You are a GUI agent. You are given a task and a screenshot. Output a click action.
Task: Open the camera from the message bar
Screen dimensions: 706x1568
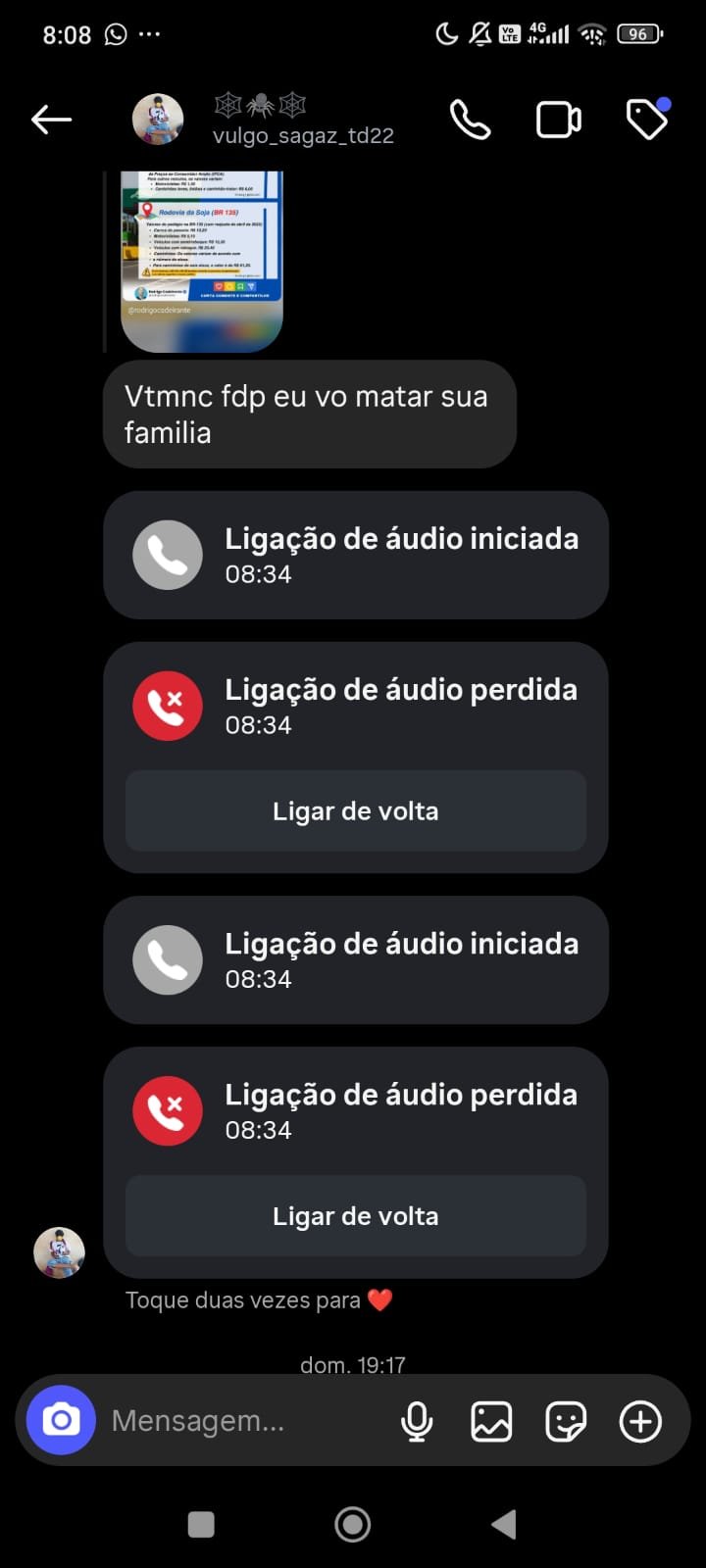point(61,1420)
